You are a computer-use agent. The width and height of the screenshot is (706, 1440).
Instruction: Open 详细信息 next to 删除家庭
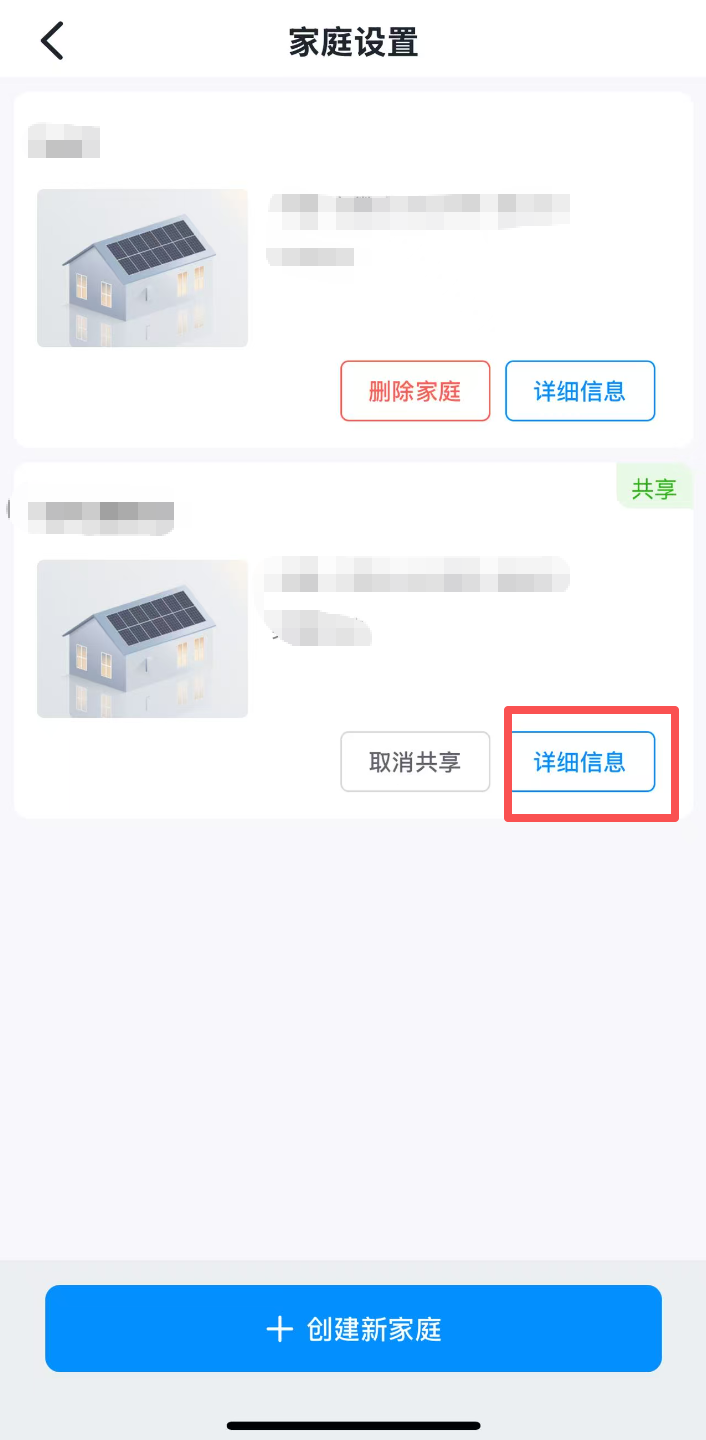[580, 391]
